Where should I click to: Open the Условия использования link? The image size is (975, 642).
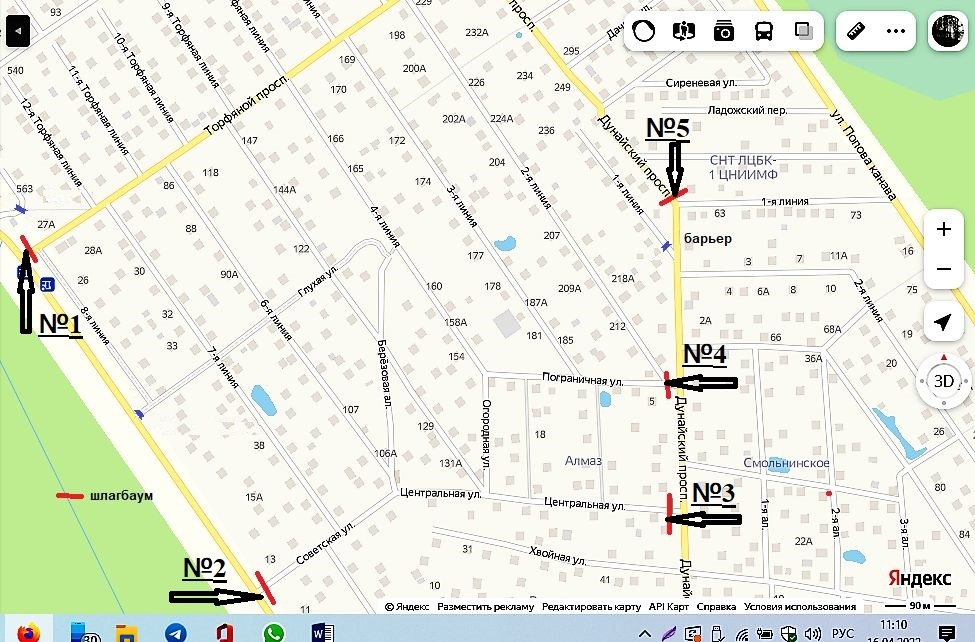pos(799,607)
